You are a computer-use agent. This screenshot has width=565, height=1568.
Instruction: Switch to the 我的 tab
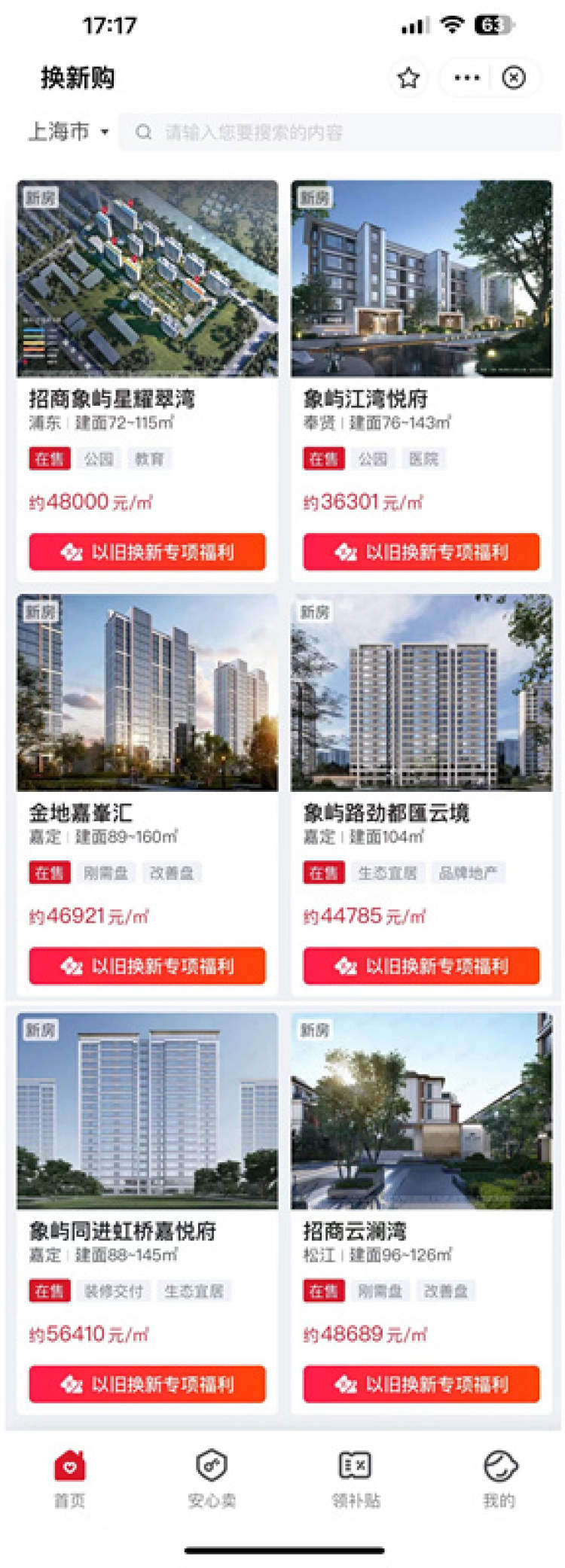pyautogui.click(x=499, y=1479)
